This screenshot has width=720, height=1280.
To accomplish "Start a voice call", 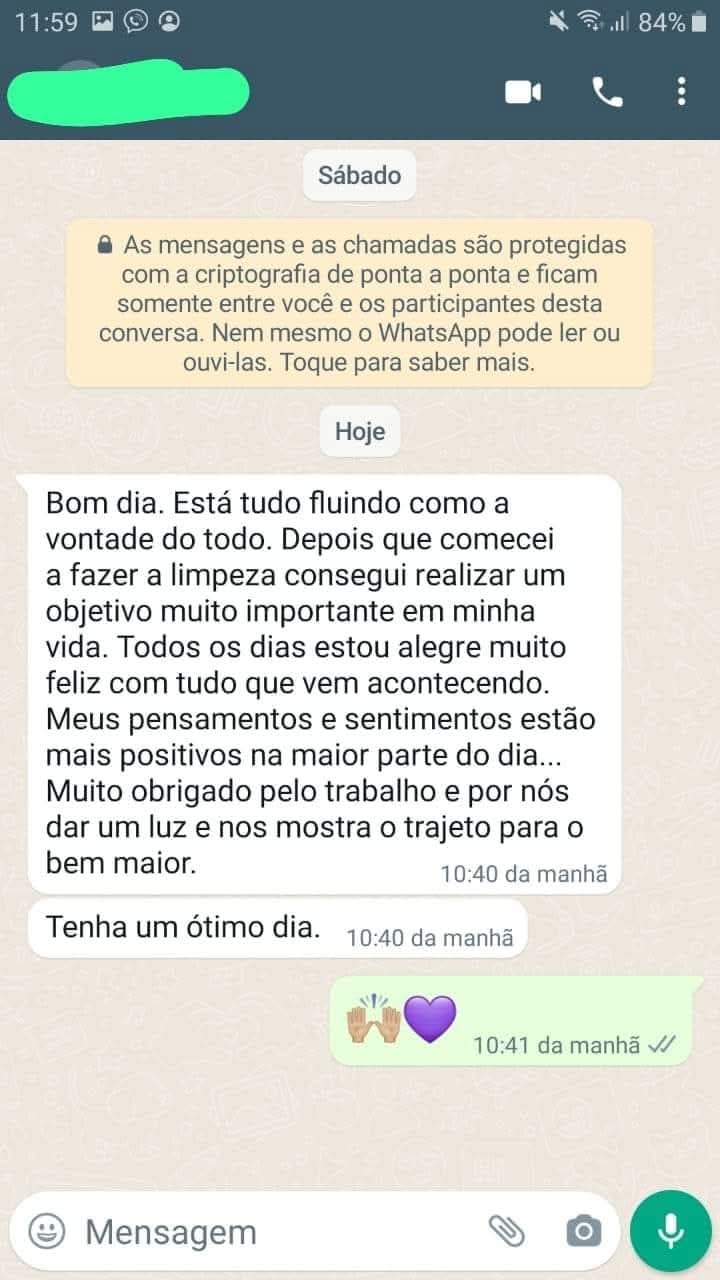I will (607, 93).
